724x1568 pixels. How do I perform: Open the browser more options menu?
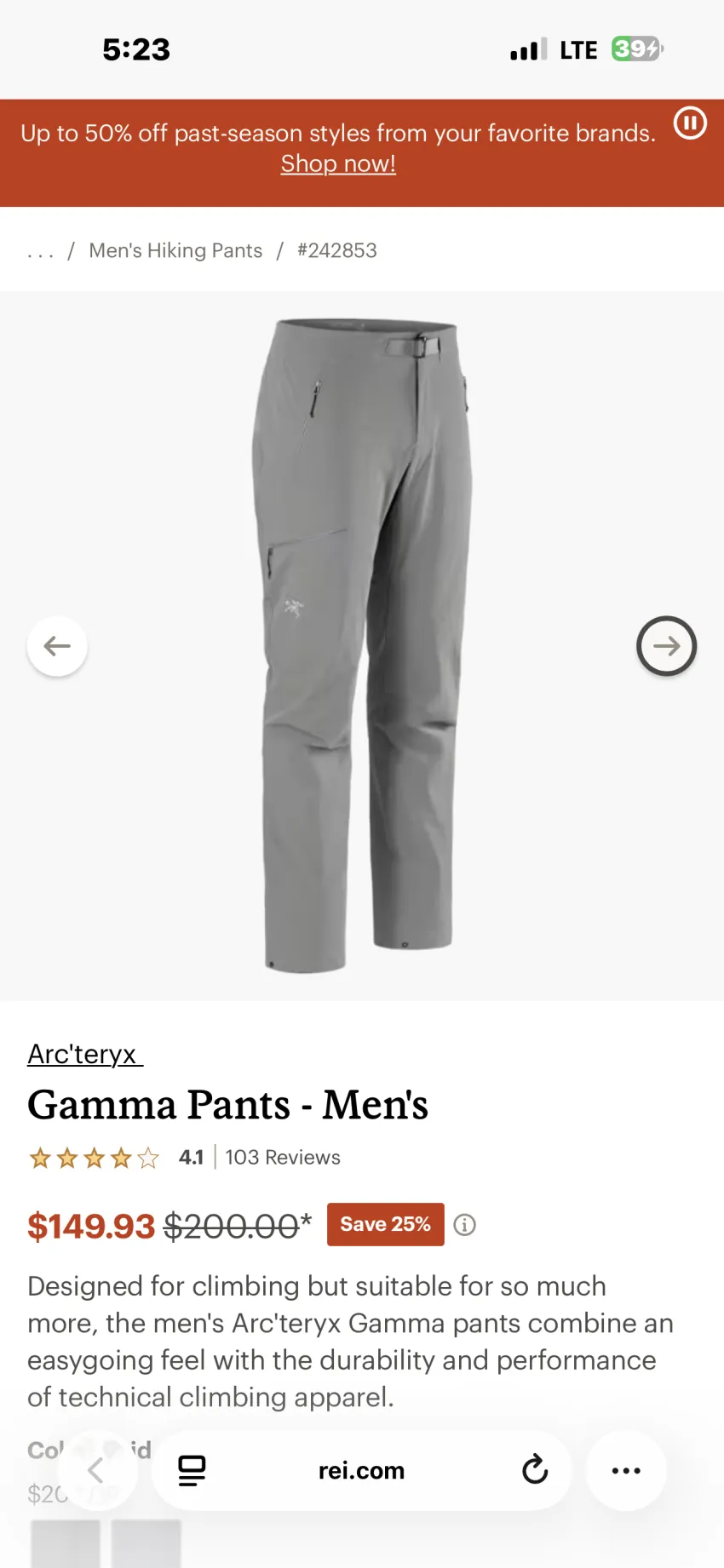point(626,1471)
